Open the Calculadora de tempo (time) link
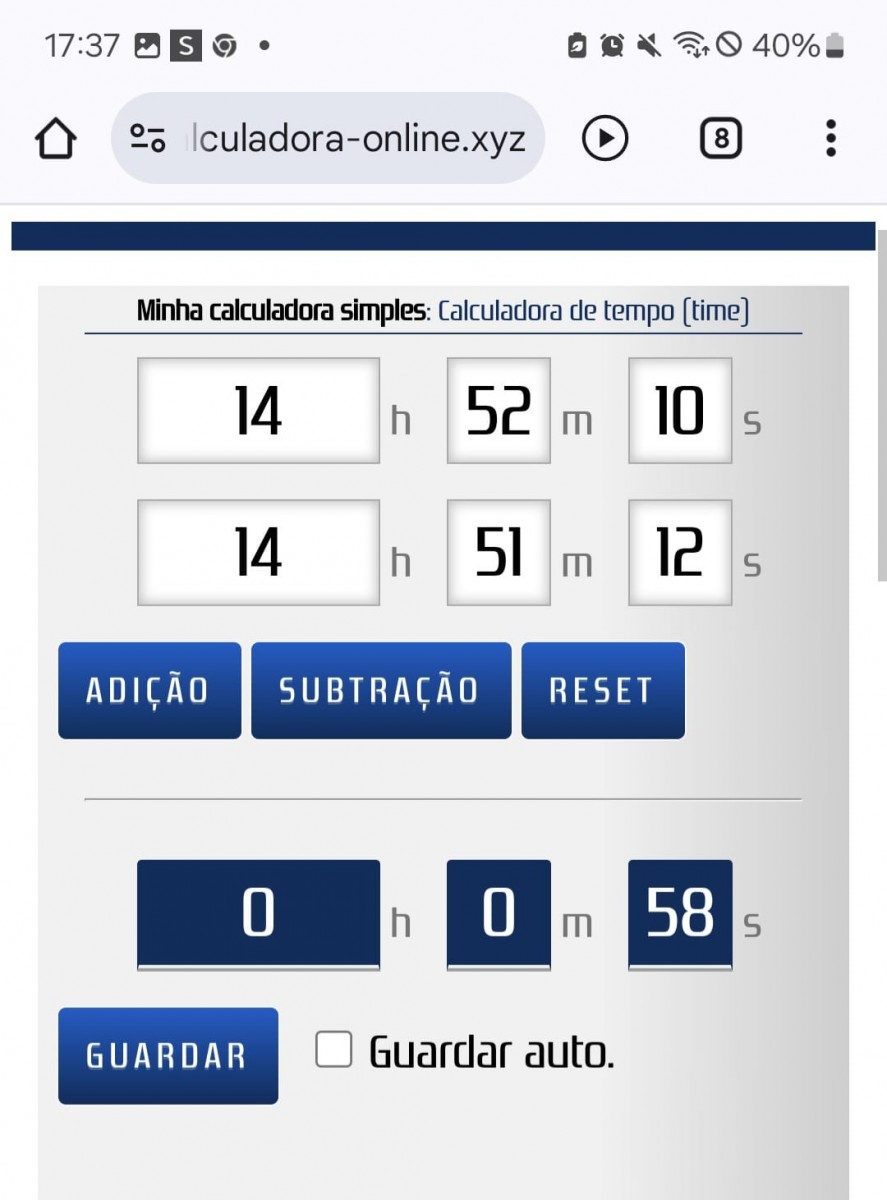 point(593,311)
